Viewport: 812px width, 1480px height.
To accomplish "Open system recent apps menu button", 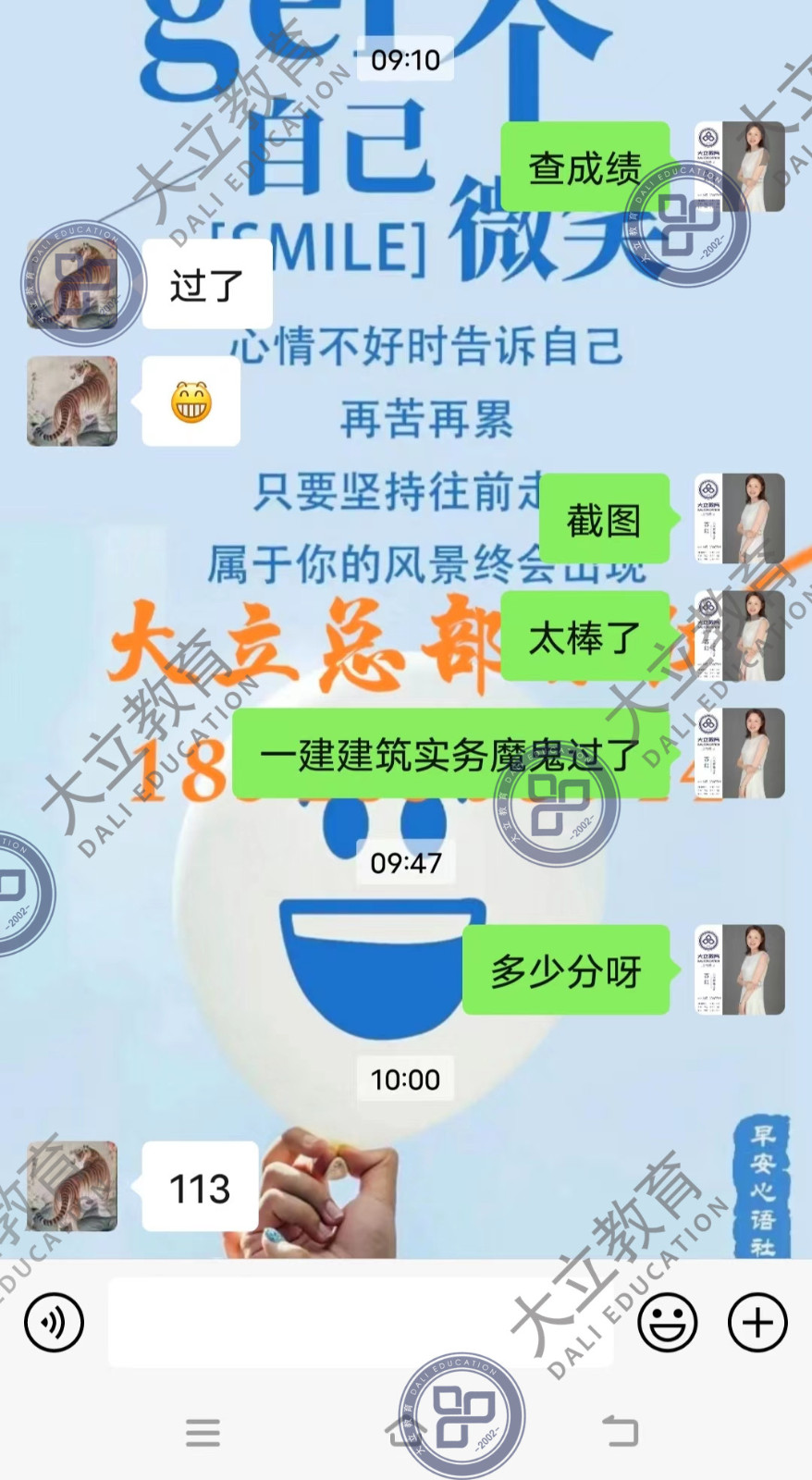I will coord(203,1432).
